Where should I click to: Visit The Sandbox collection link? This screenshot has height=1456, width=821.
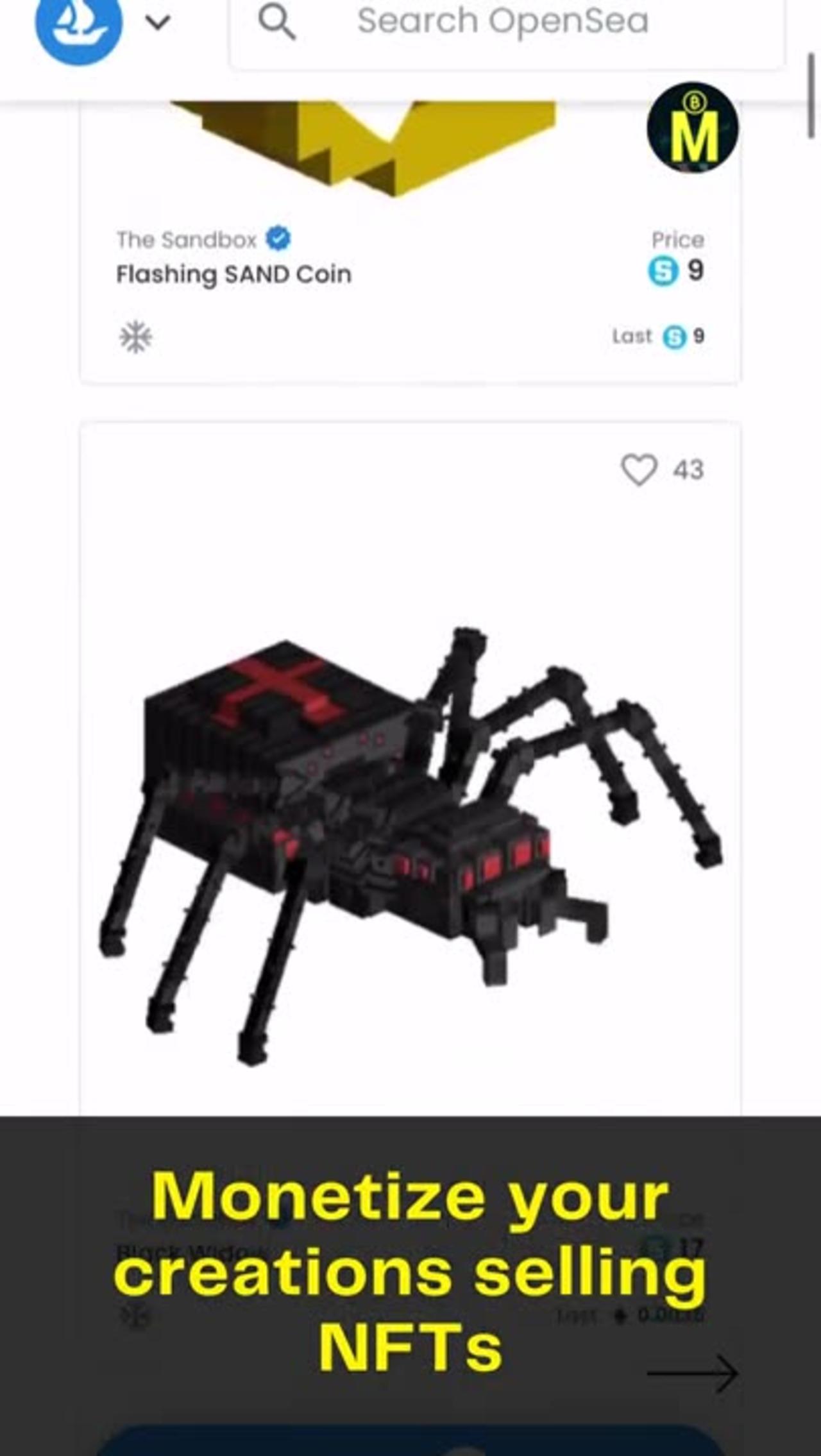[x=186, y=240]
